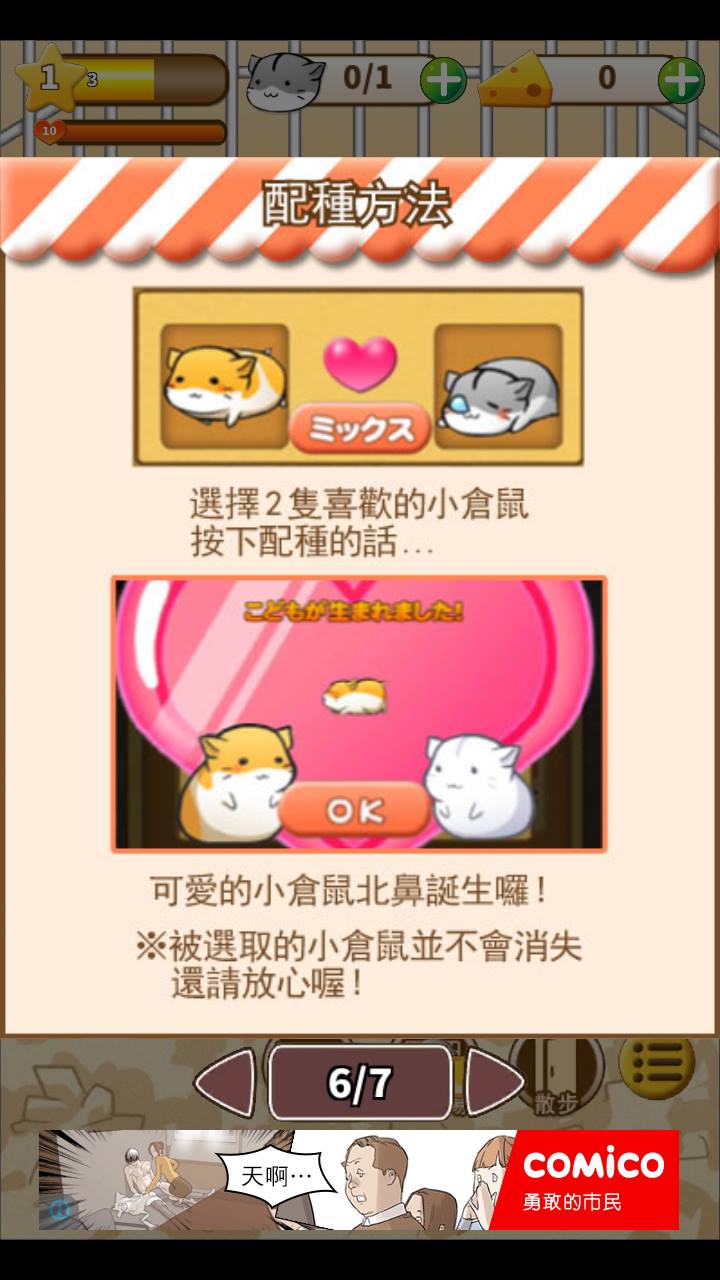Open the yellow list menu button
This screenshot has height=1280, width=720.
pos(656,1064)
